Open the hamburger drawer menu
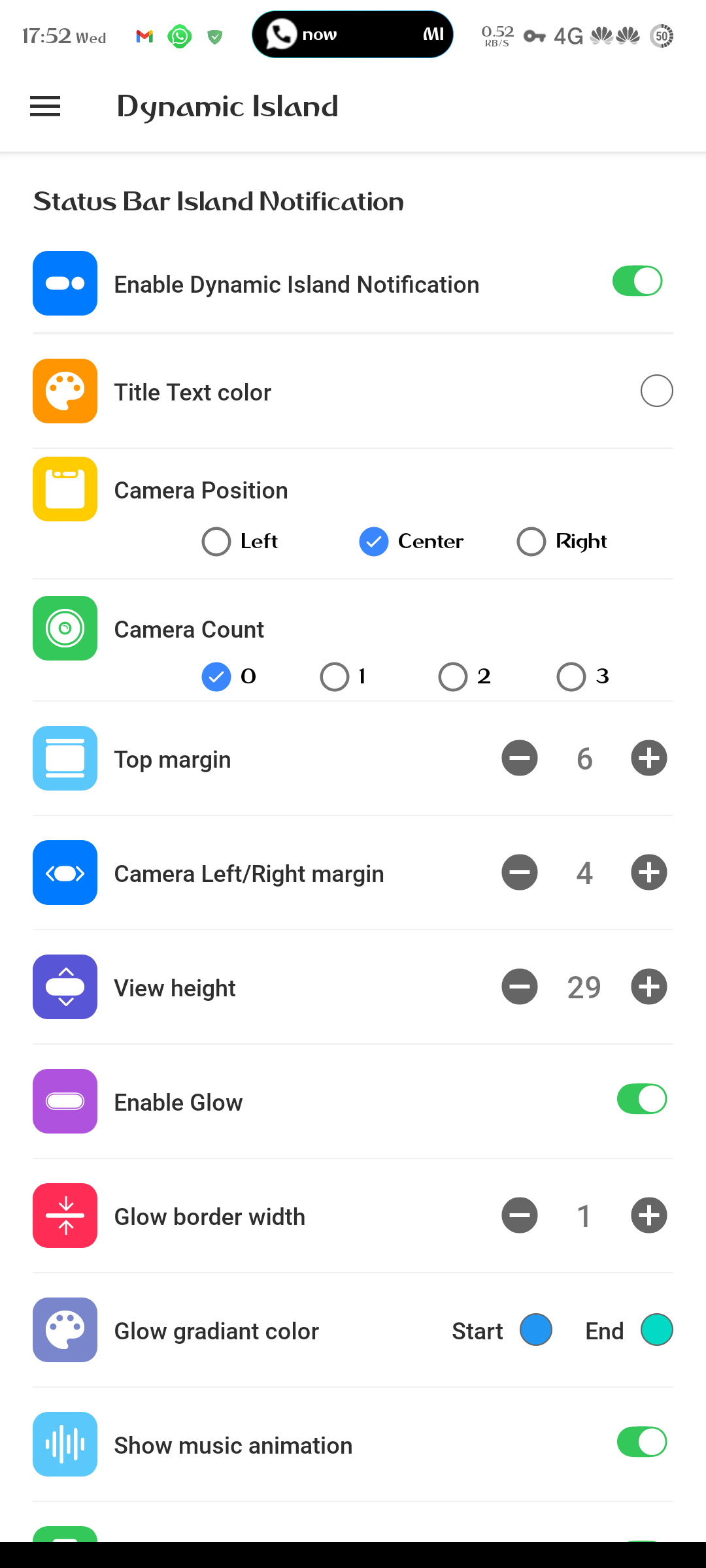 pos(45,106)
